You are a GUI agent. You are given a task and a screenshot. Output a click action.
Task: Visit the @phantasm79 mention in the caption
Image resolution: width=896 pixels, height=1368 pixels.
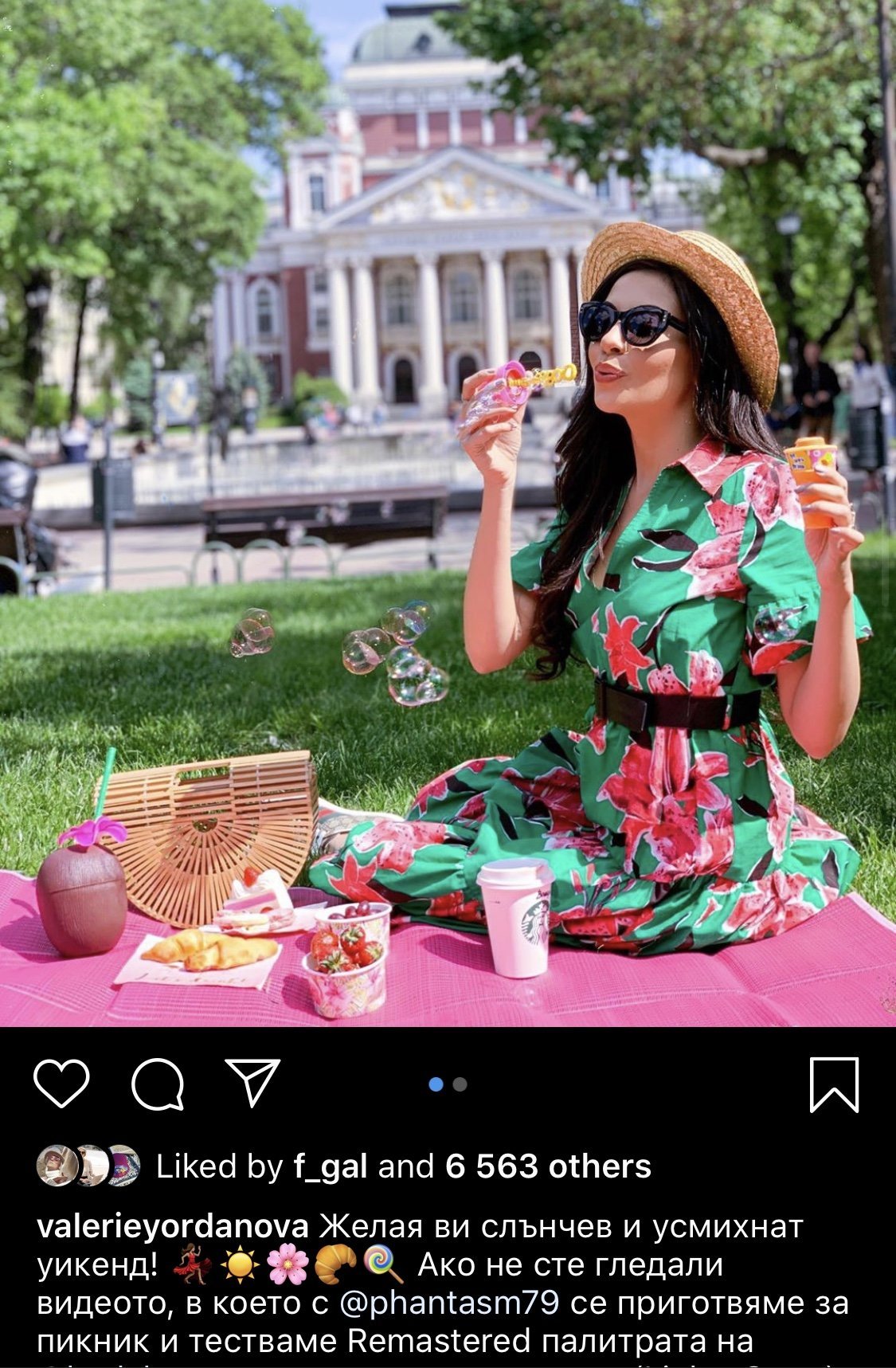coord(449,1303)
